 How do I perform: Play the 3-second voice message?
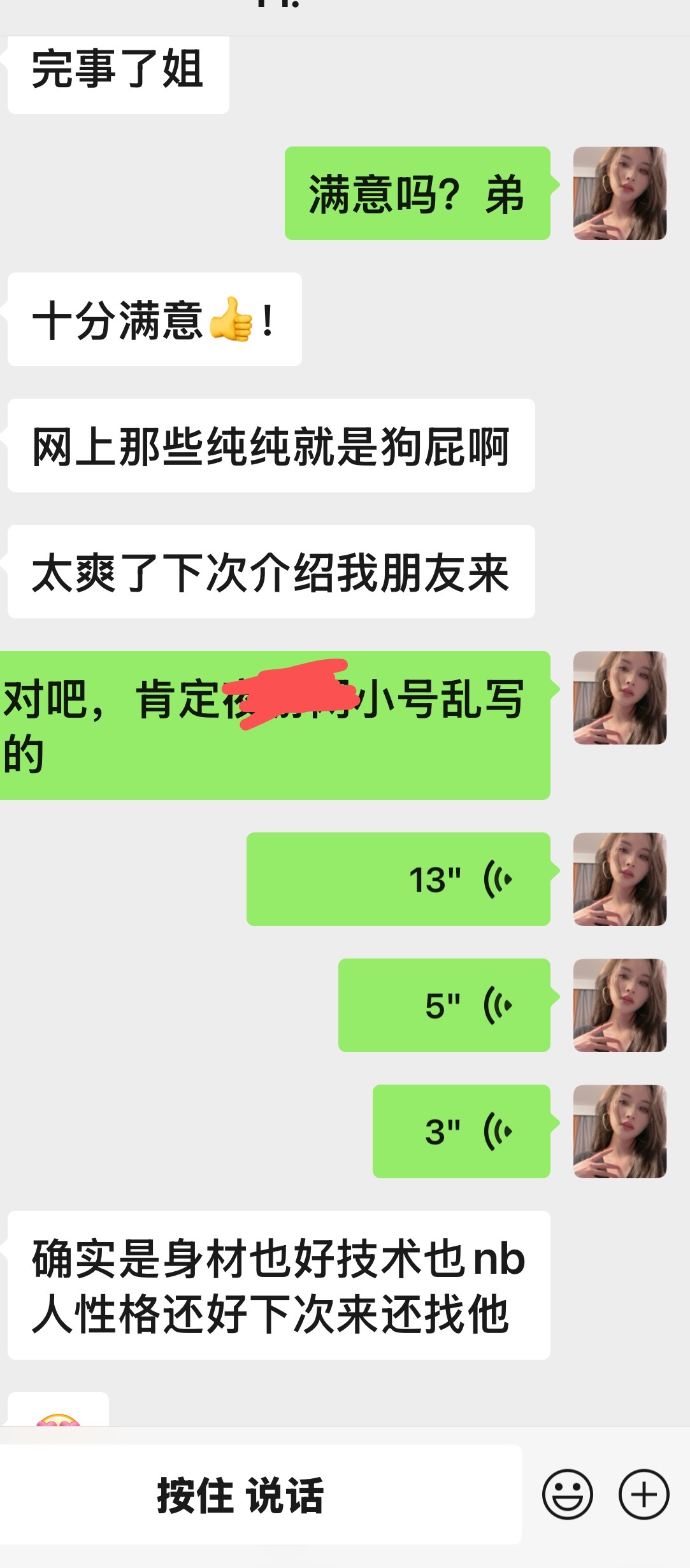[461, 1131]
